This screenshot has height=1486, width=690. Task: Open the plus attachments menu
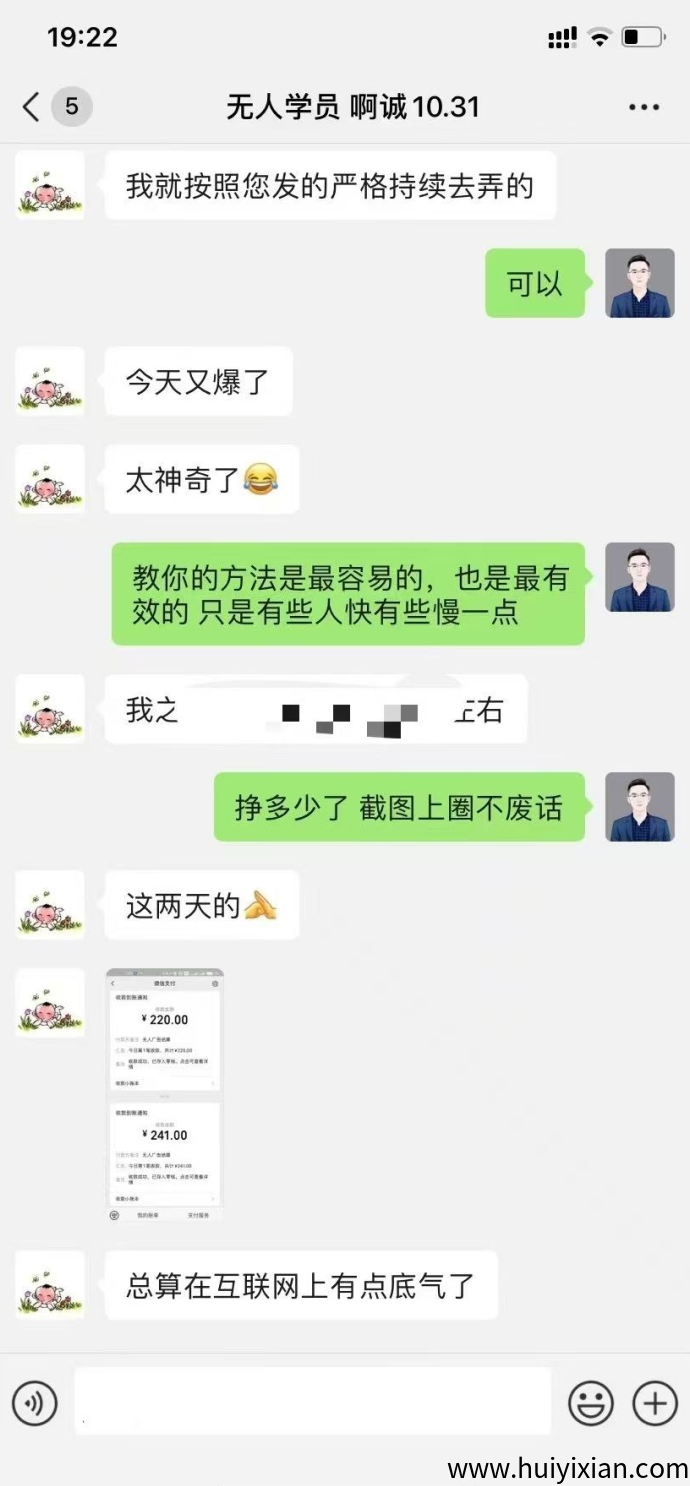pos(655,1404)
